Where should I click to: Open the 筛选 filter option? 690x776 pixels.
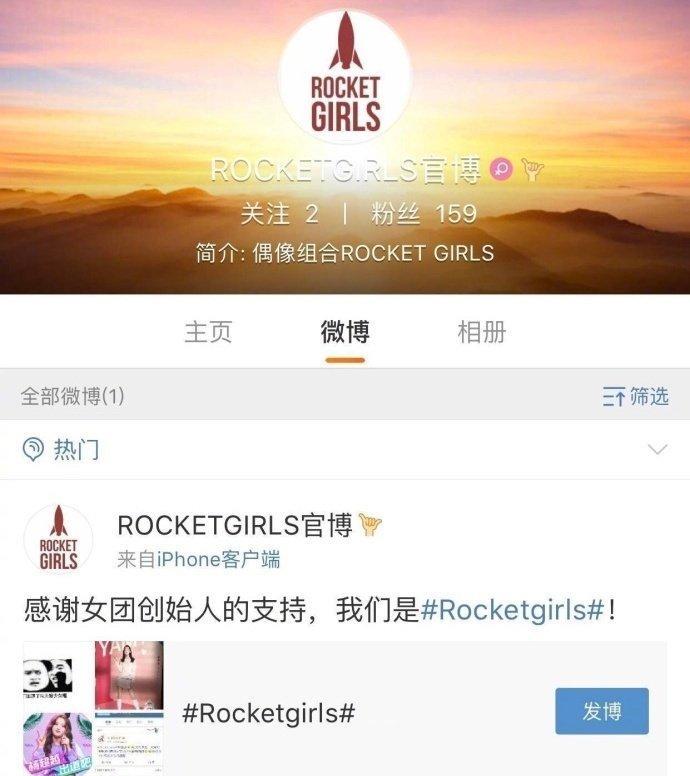click(635, 396)
